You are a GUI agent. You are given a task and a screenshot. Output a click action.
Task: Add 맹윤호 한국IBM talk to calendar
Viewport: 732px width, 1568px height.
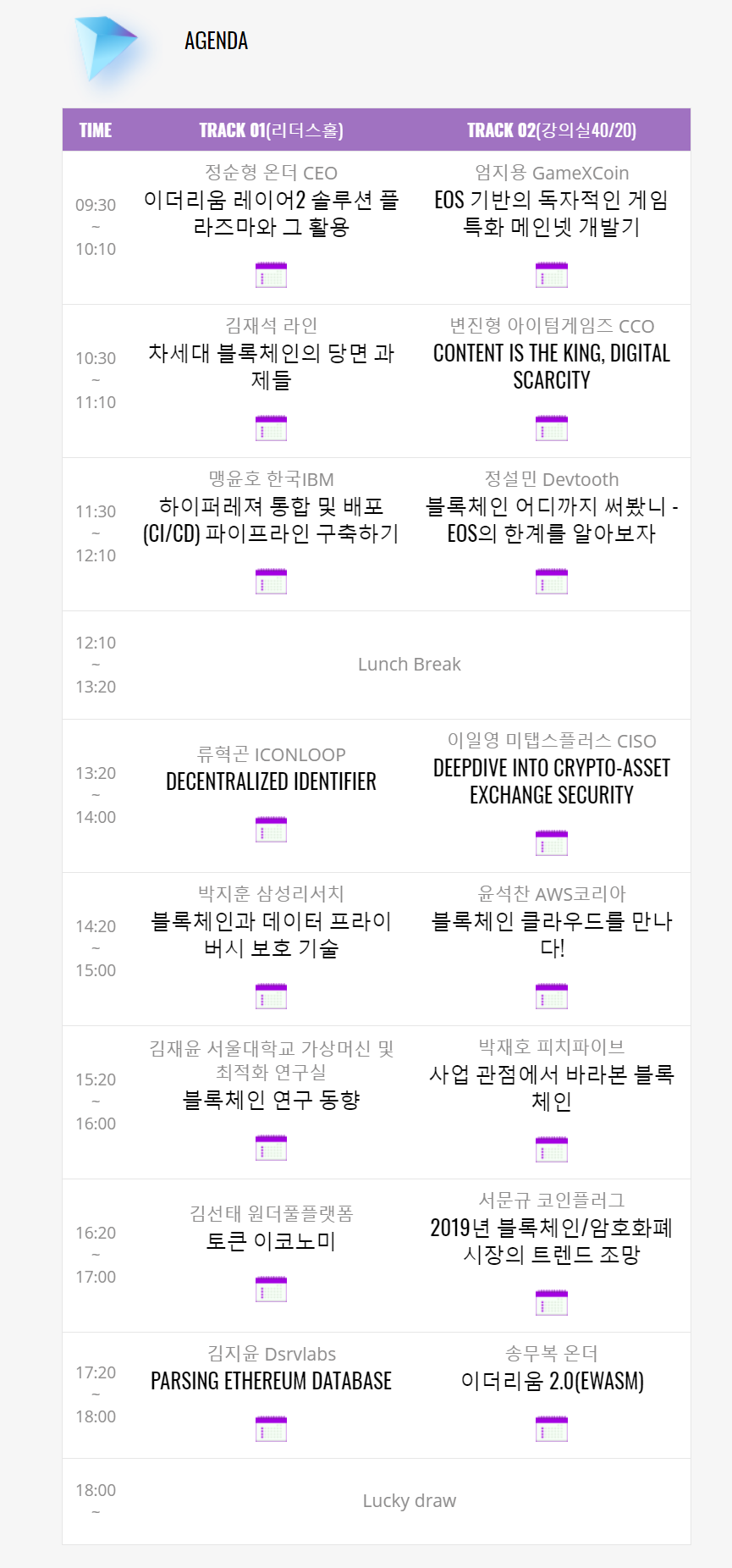271,582
